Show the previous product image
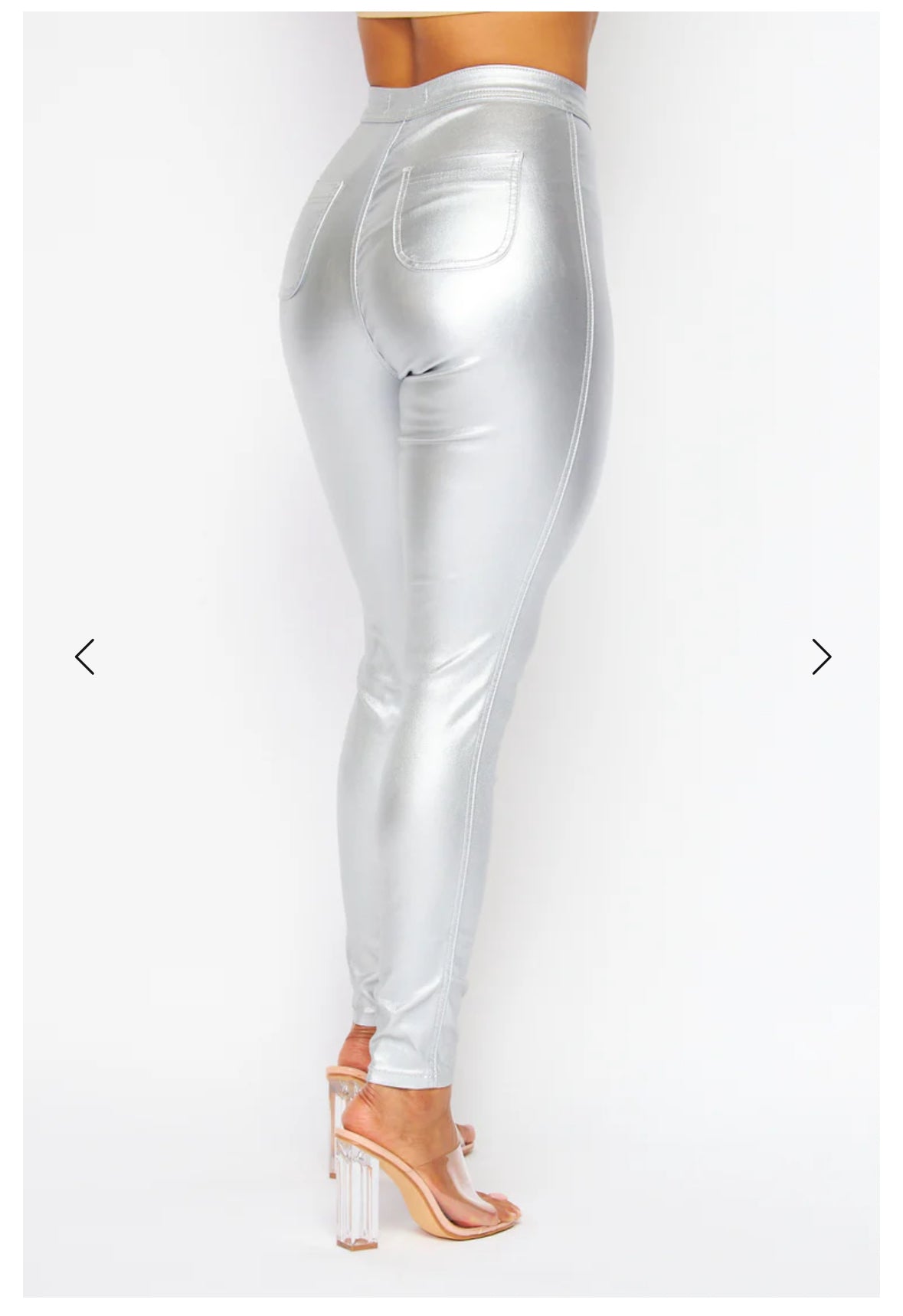 [x=84, y=656]
